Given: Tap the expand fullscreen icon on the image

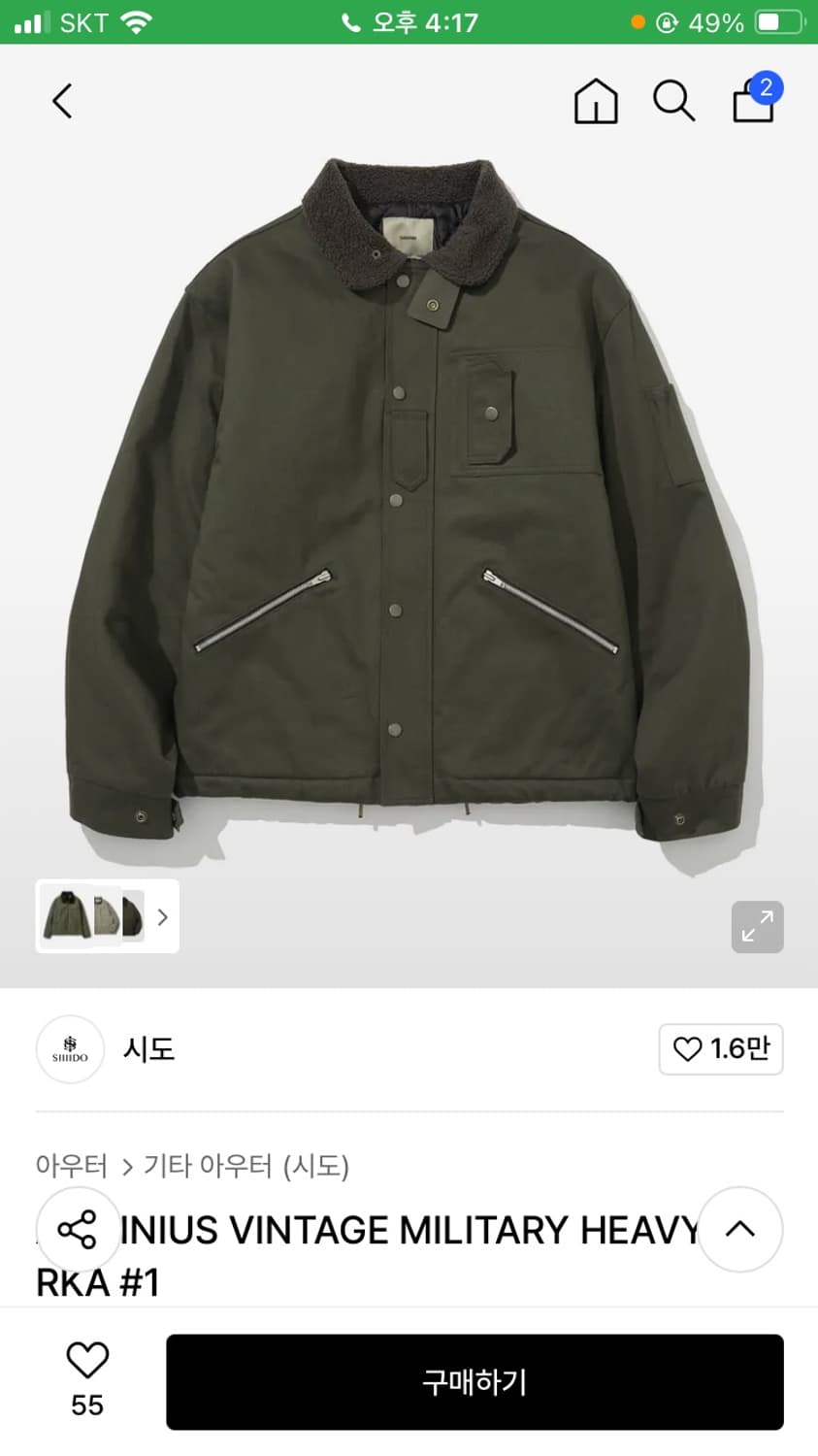Looking at the screenshot, I should pyautogui.click(x=757, y=927).
